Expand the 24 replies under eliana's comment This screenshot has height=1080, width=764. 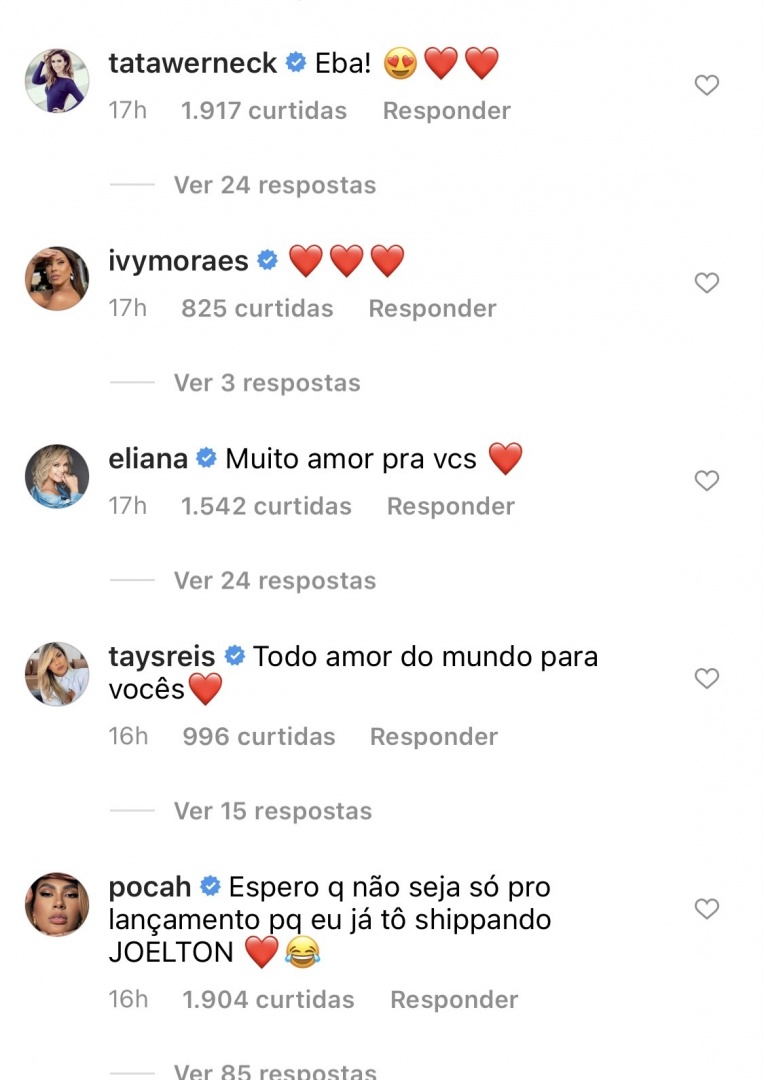pos(274,581)
